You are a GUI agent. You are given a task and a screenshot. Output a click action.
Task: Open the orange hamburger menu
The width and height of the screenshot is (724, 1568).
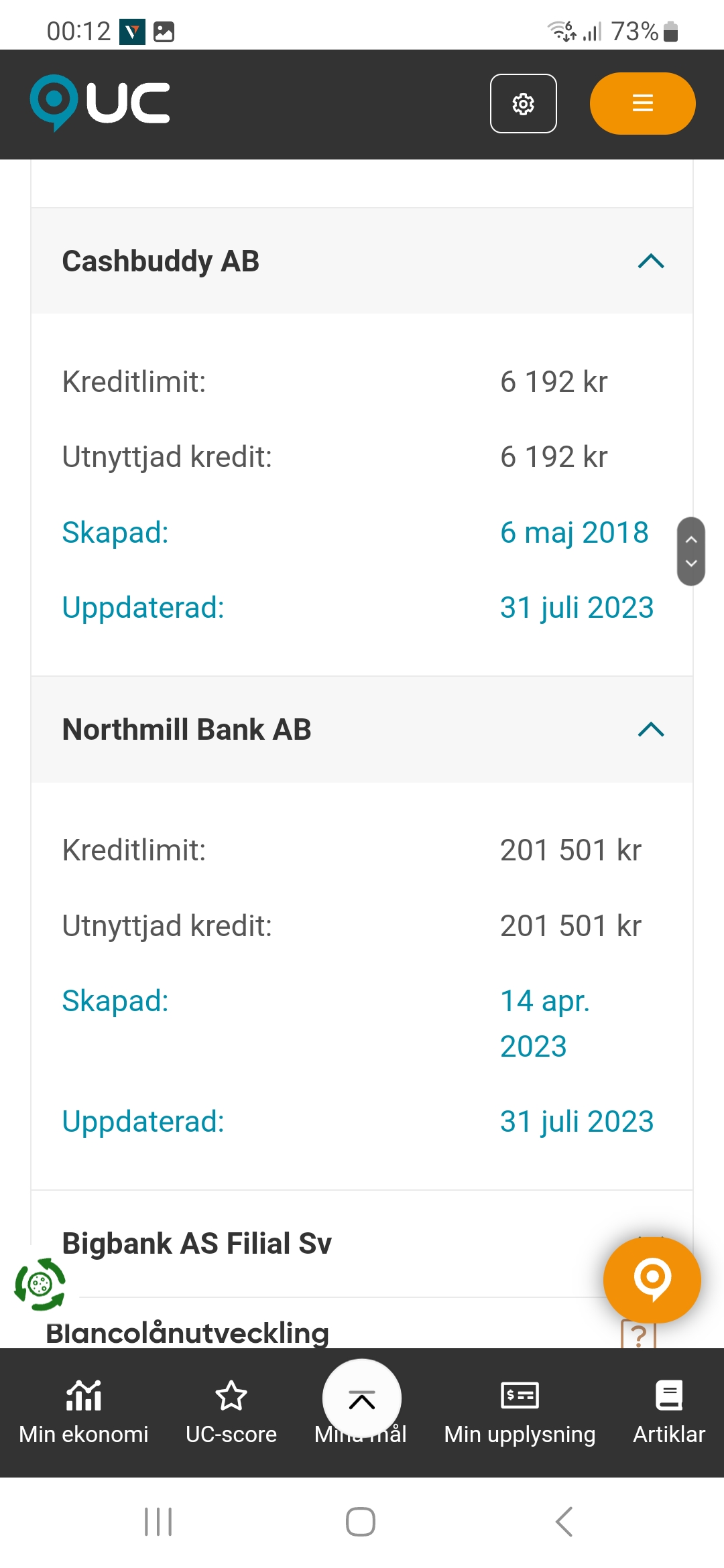pos(642,103)
